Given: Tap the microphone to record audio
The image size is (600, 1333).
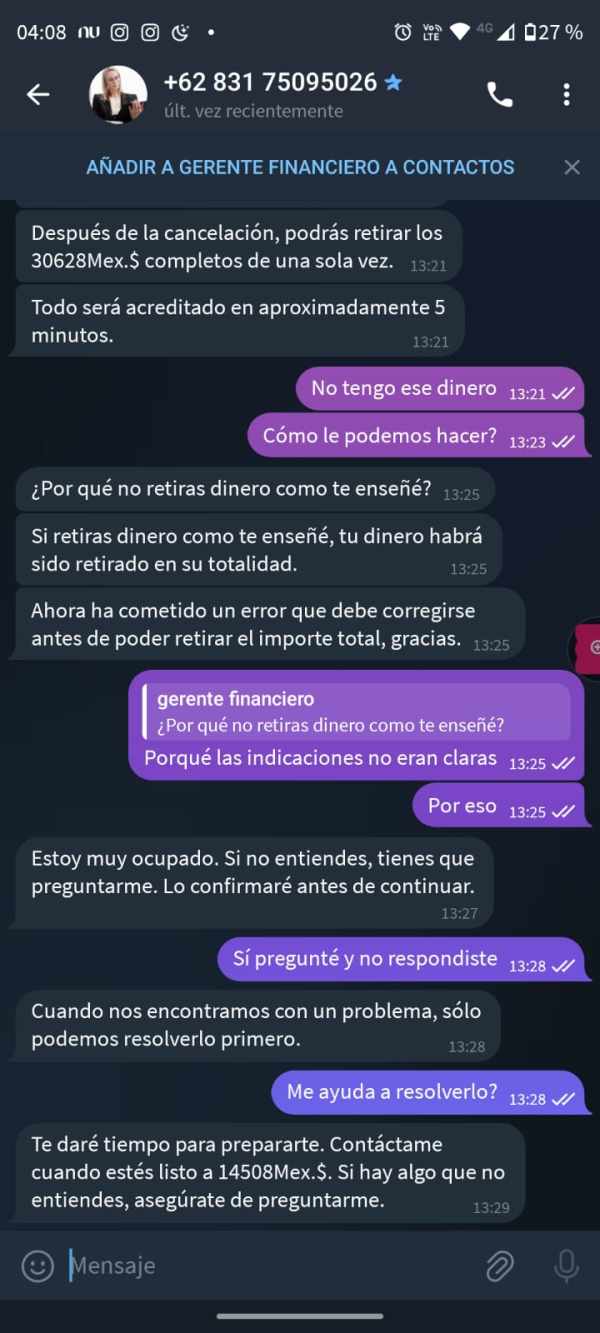Looking at the screenshot, I should click(x=566, y=1266).
